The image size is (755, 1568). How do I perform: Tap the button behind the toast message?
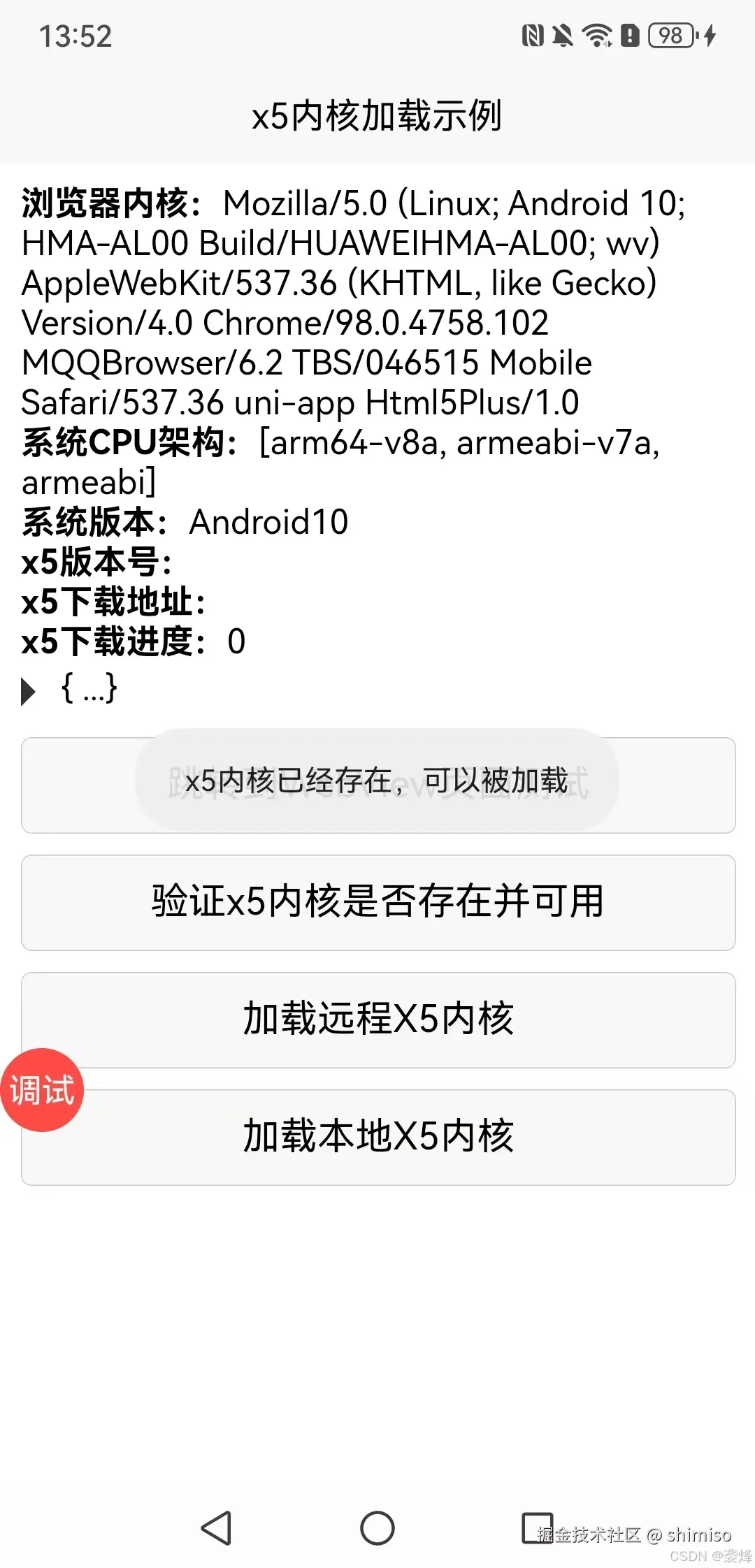point(377,785)
